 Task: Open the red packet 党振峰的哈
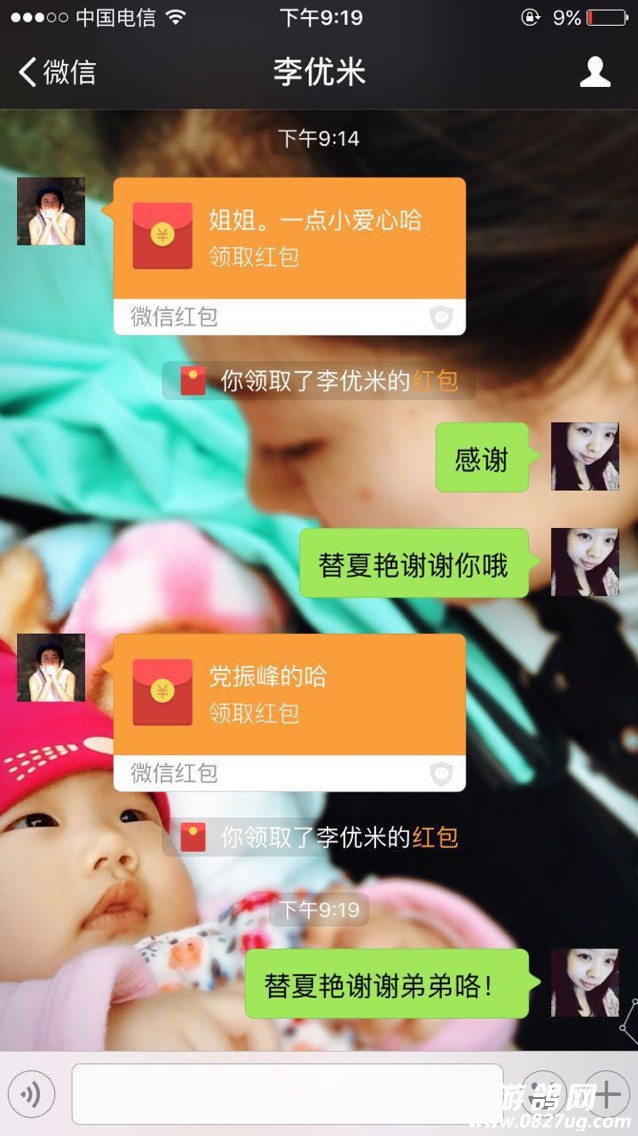pyautogui.click(x=289, y=694)
